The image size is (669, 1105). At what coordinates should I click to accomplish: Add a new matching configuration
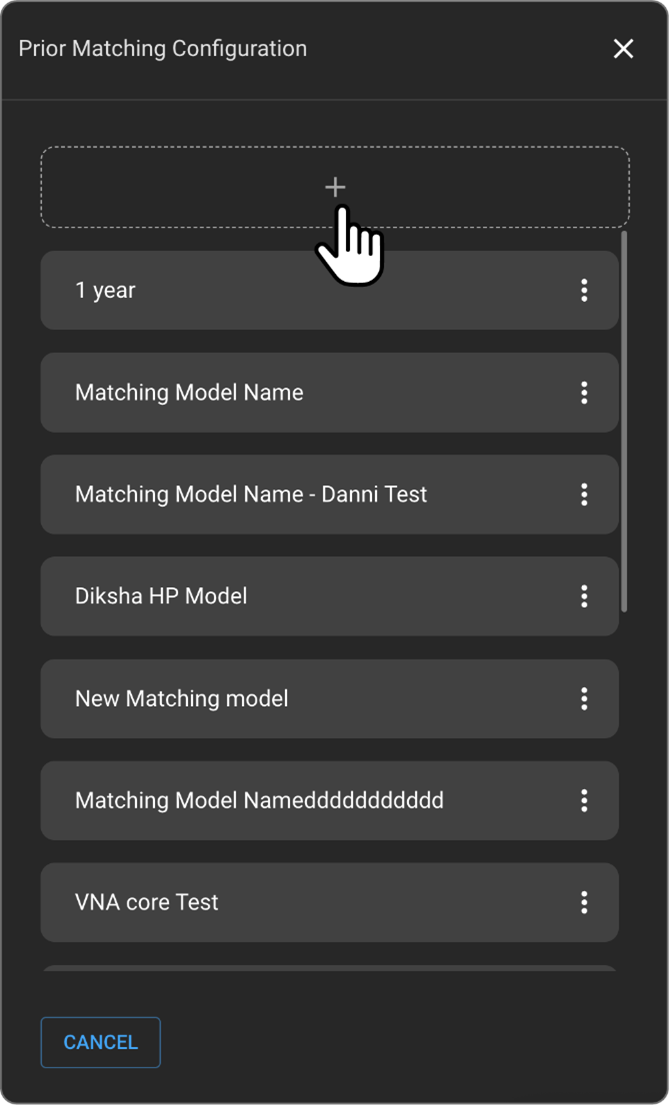click(335, 187)
